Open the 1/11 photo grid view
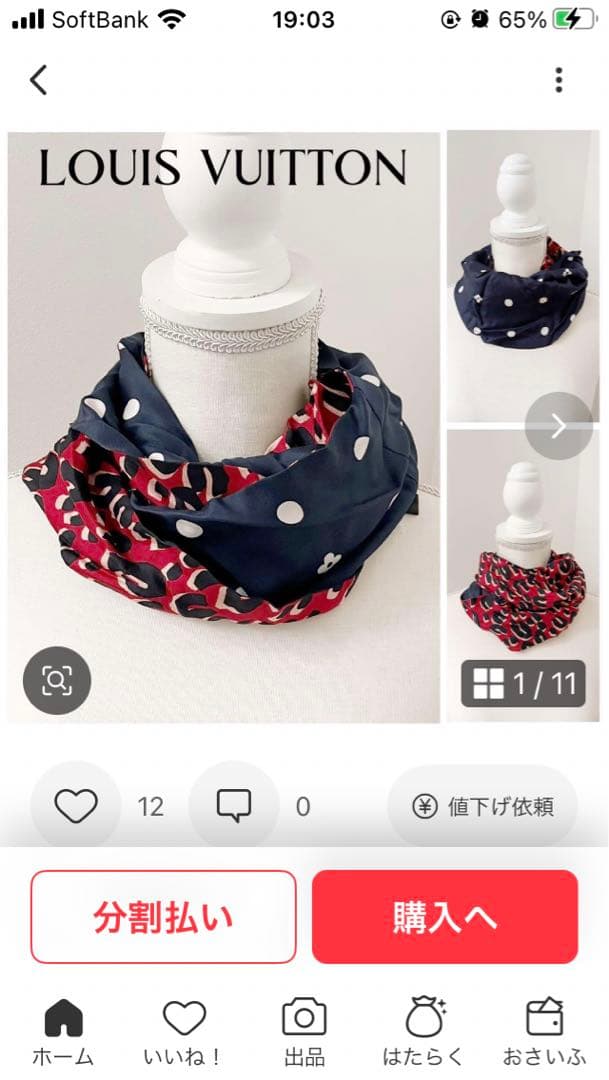 pos(523,684)
